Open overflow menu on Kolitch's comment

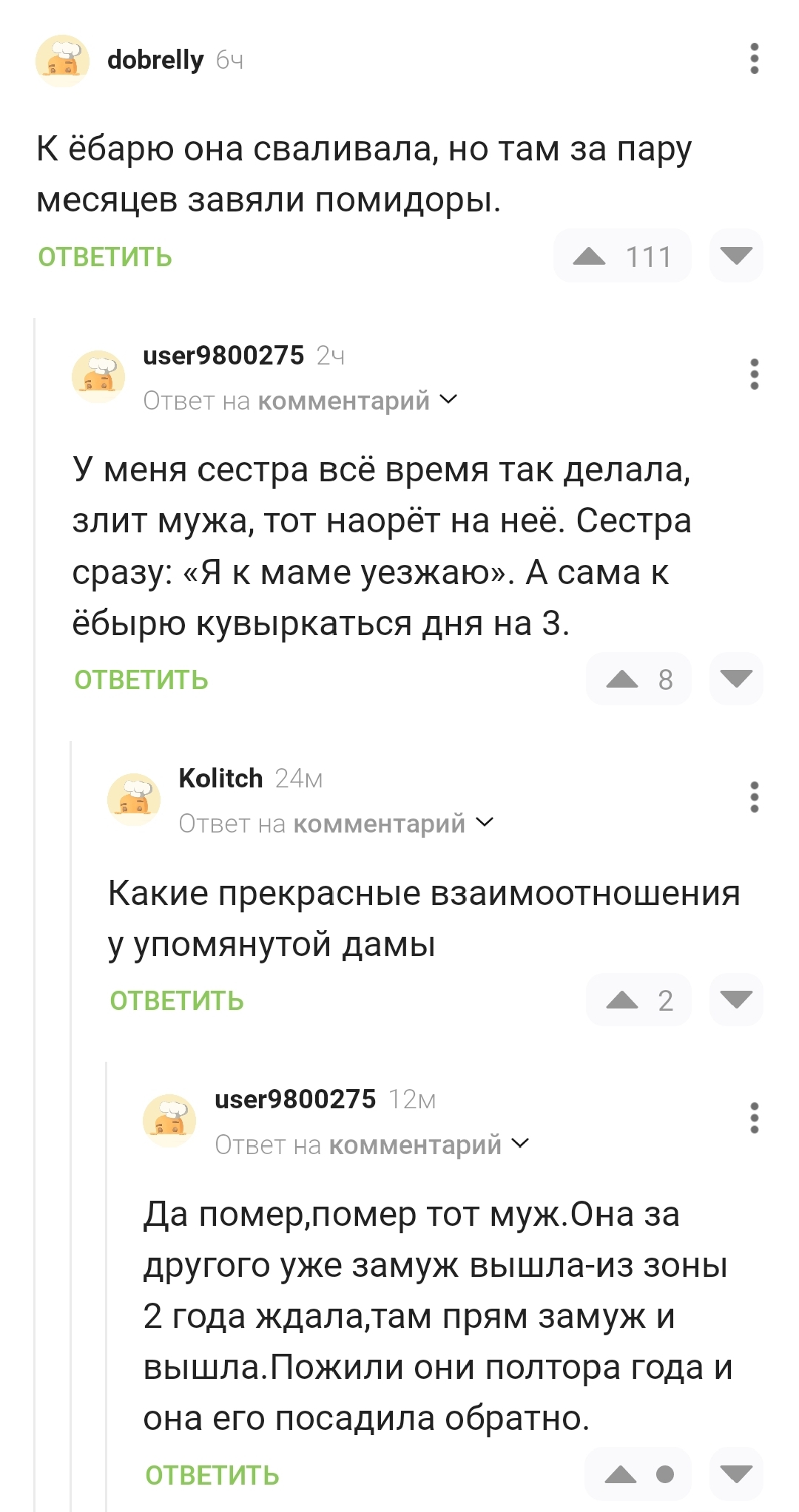pyautogui.click(x=754, y=798)
